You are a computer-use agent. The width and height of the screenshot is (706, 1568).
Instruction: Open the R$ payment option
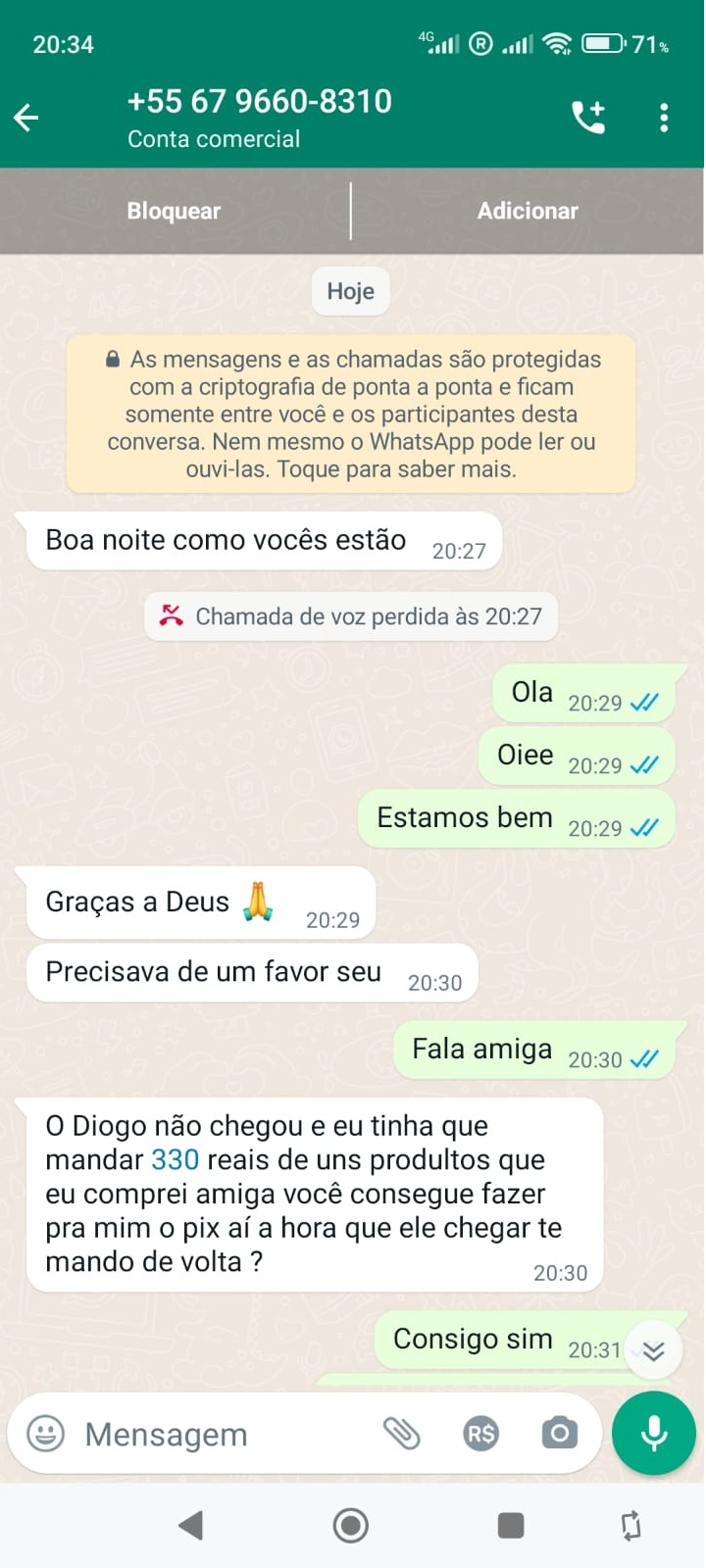[x=480, y=1434]
